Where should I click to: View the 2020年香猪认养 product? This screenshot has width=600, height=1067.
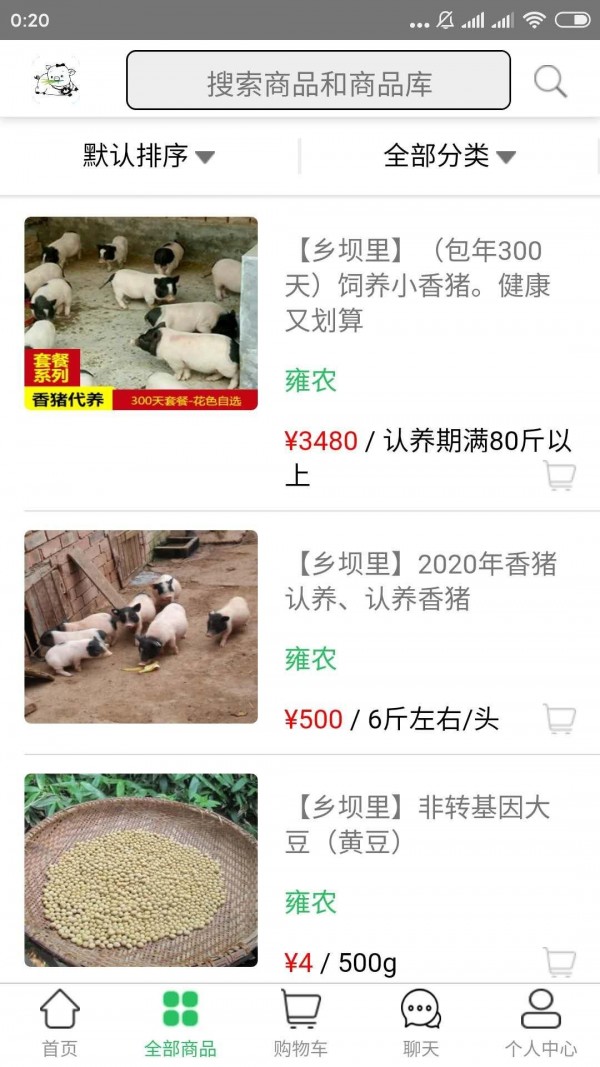click(x=421, y=581)
